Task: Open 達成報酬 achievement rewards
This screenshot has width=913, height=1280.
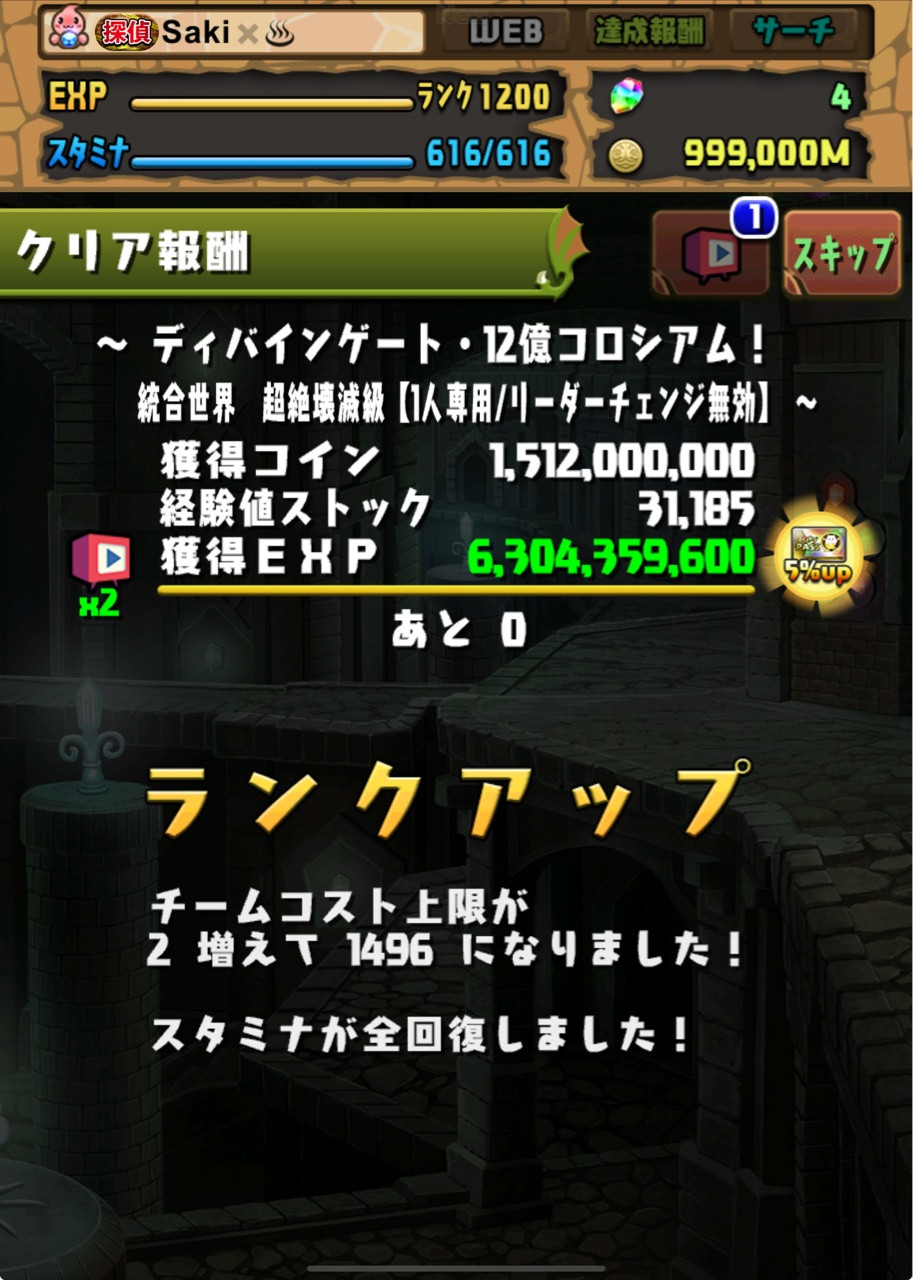Action: coord(649,32)
